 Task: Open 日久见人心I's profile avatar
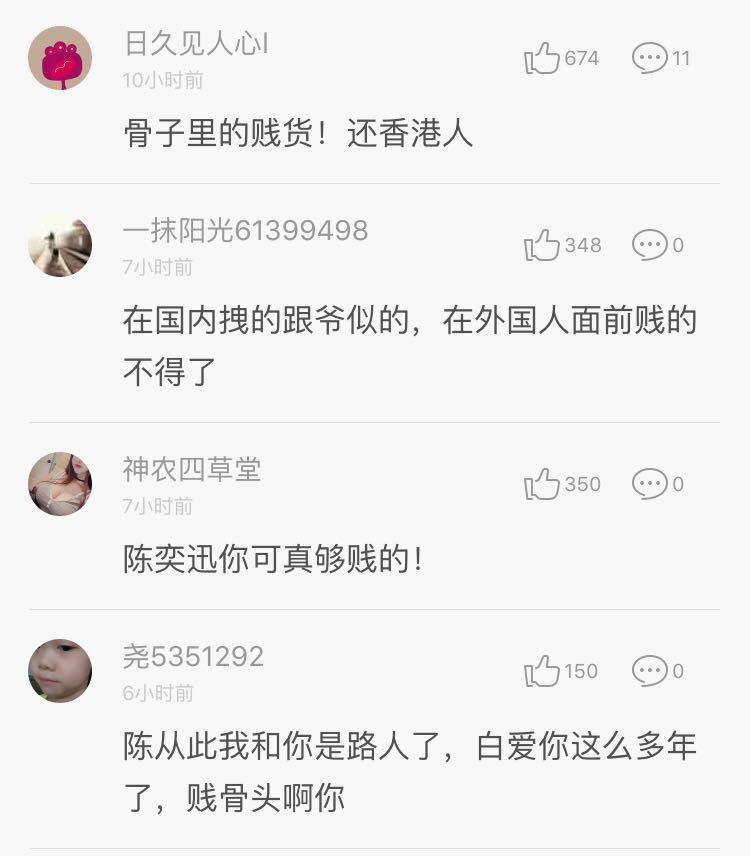coord(60,58)
